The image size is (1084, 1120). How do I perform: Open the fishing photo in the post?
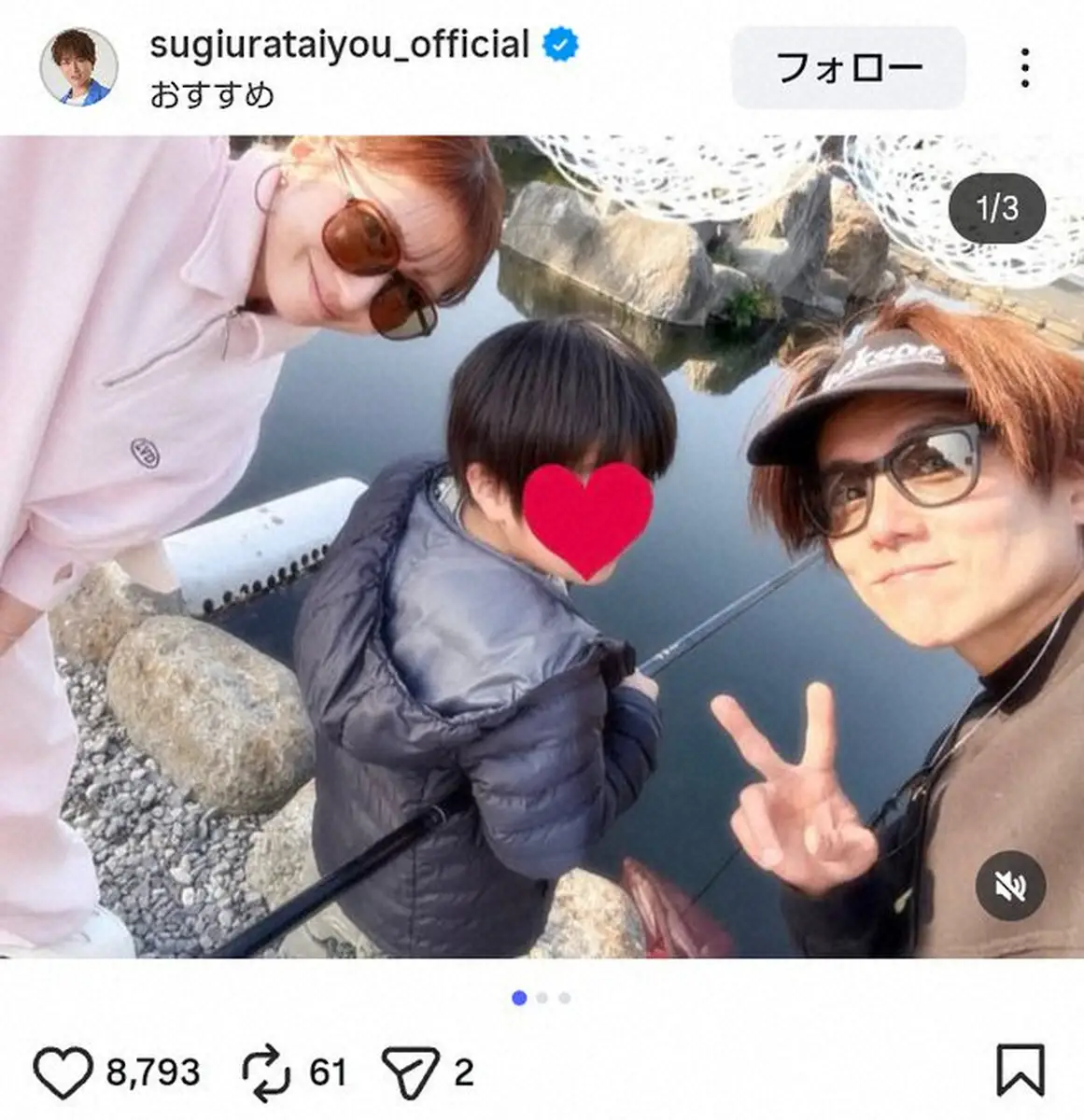(x=542, y=546)
